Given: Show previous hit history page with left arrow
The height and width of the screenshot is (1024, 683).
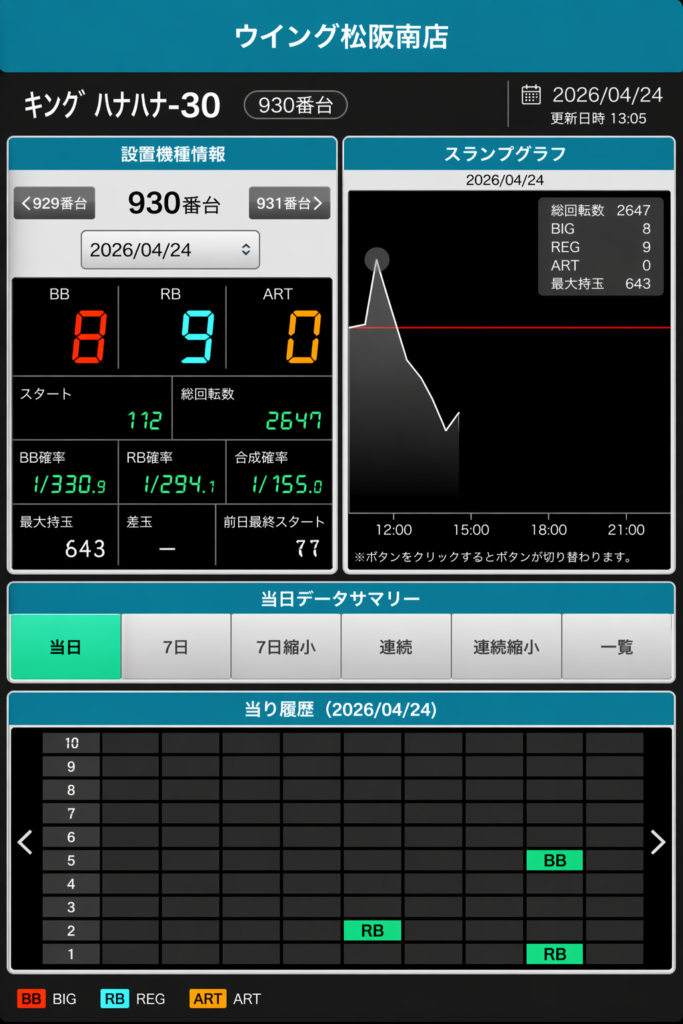Looking at the screenshot, I should 26,842.
